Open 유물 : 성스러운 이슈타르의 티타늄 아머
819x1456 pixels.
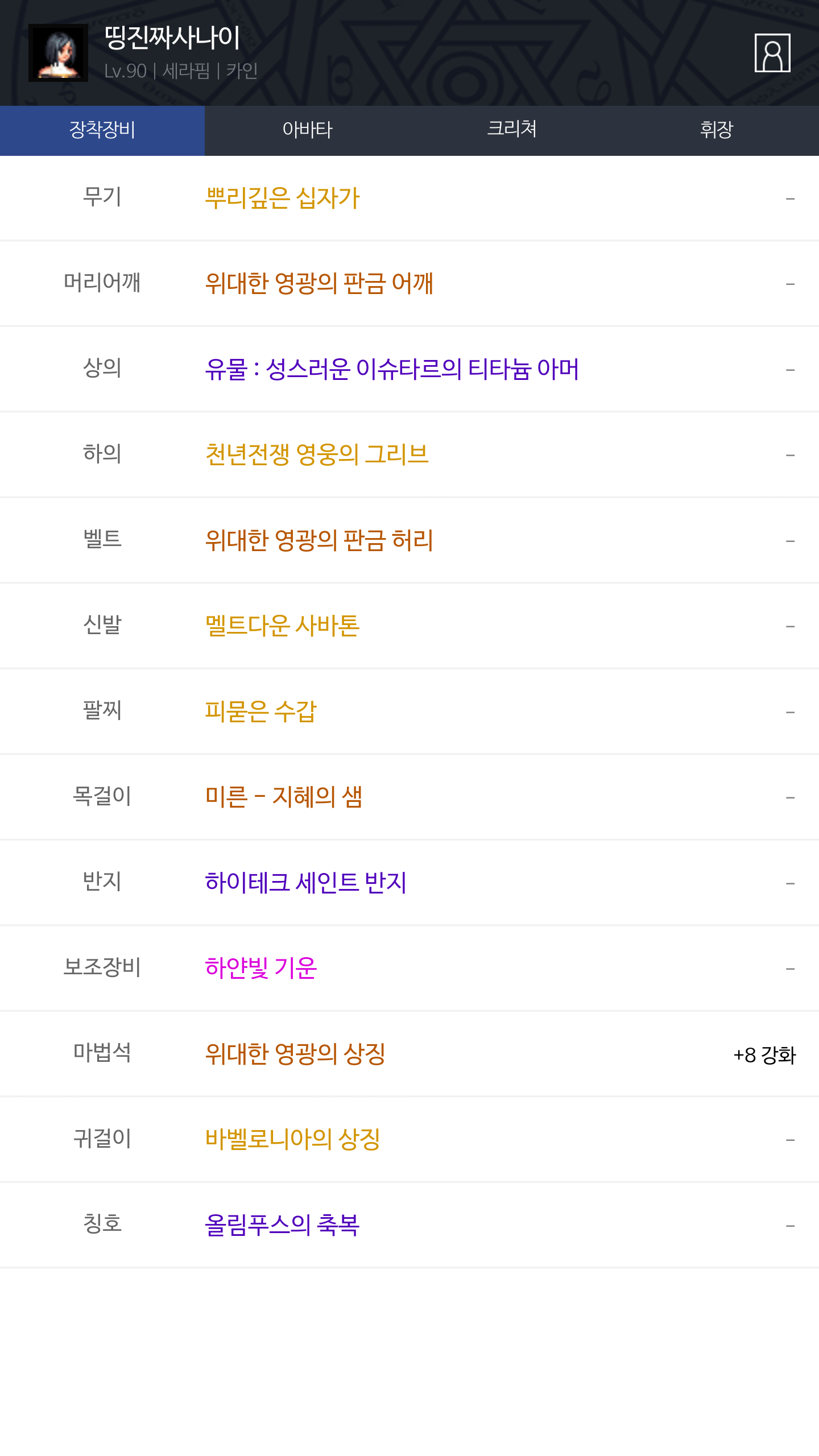[x=392, y=369]
